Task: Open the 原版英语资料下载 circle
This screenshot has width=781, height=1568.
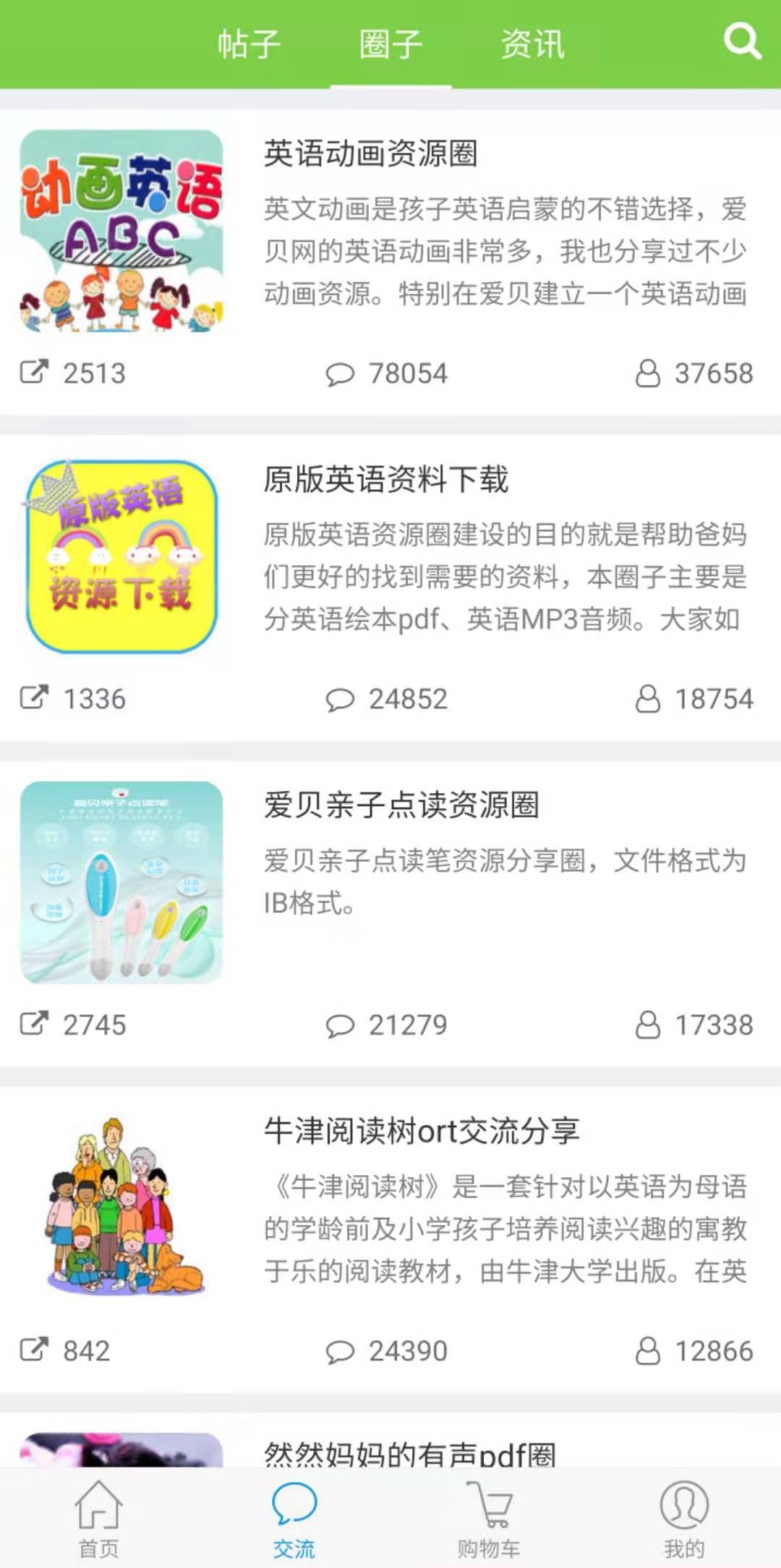Action: coord(385,479)
